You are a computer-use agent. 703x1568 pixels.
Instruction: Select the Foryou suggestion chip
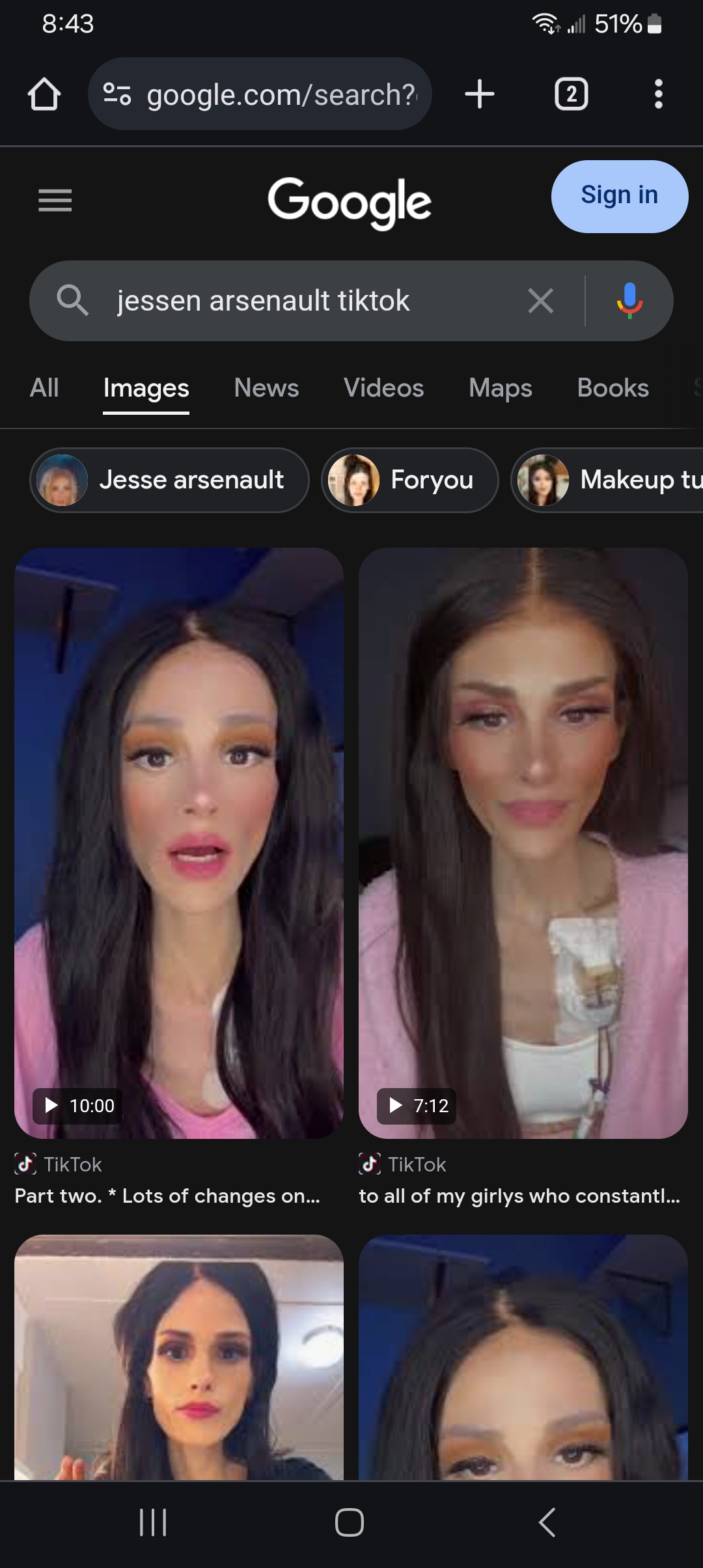[410, 480]
